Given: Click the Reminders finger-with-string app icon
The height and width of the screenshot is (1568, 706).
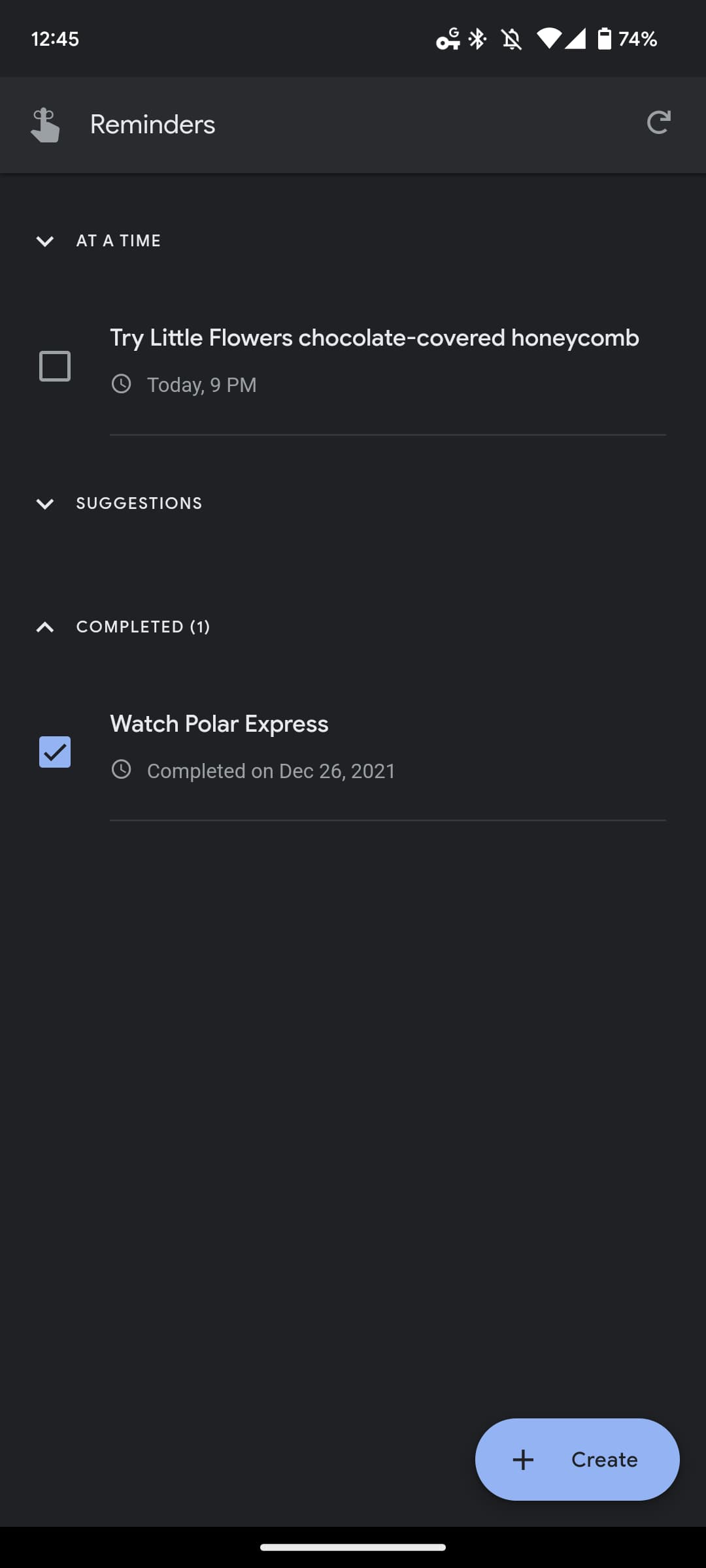Looking at the screenshot, I should [44, 125].
